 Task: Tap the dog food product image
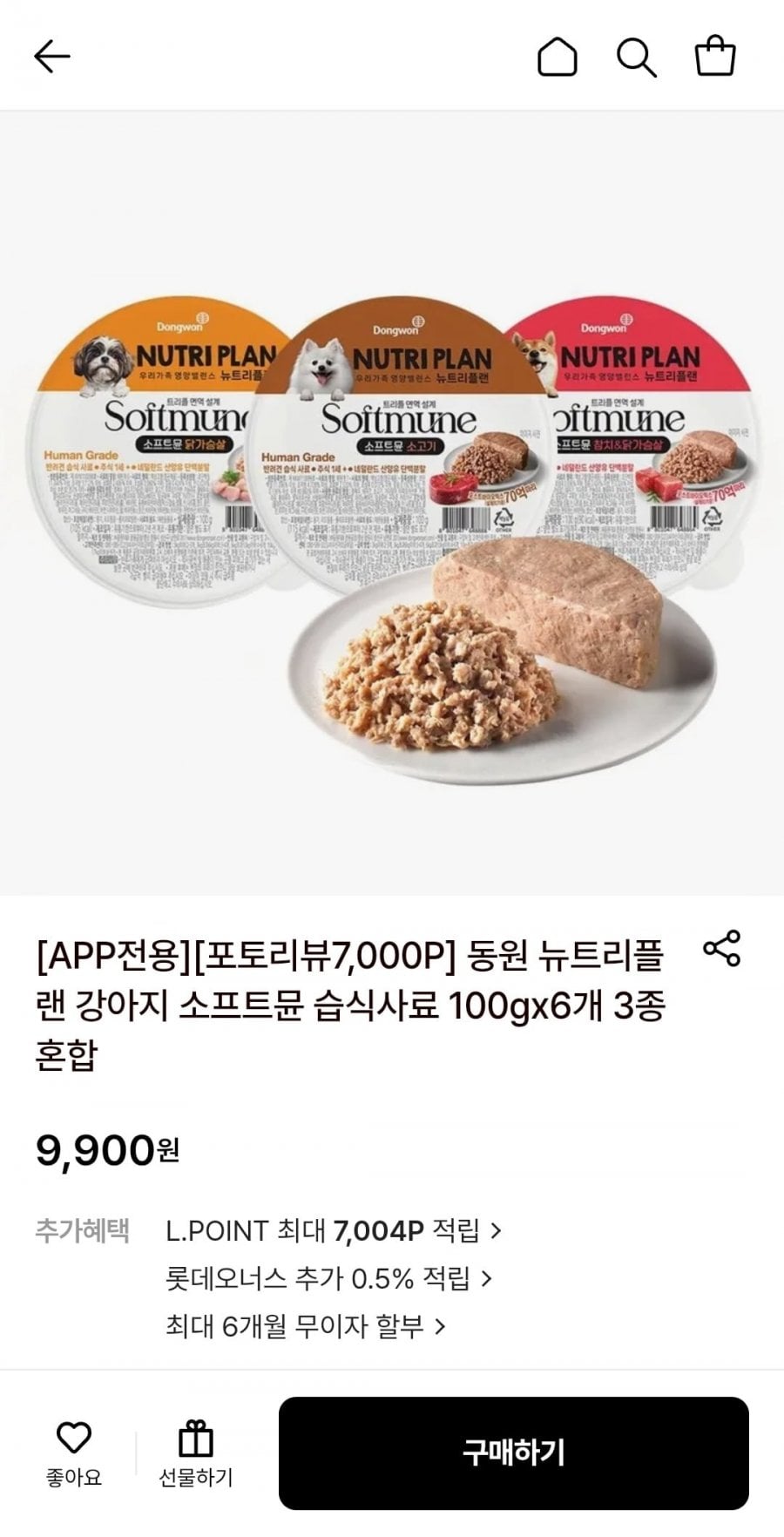392,505
